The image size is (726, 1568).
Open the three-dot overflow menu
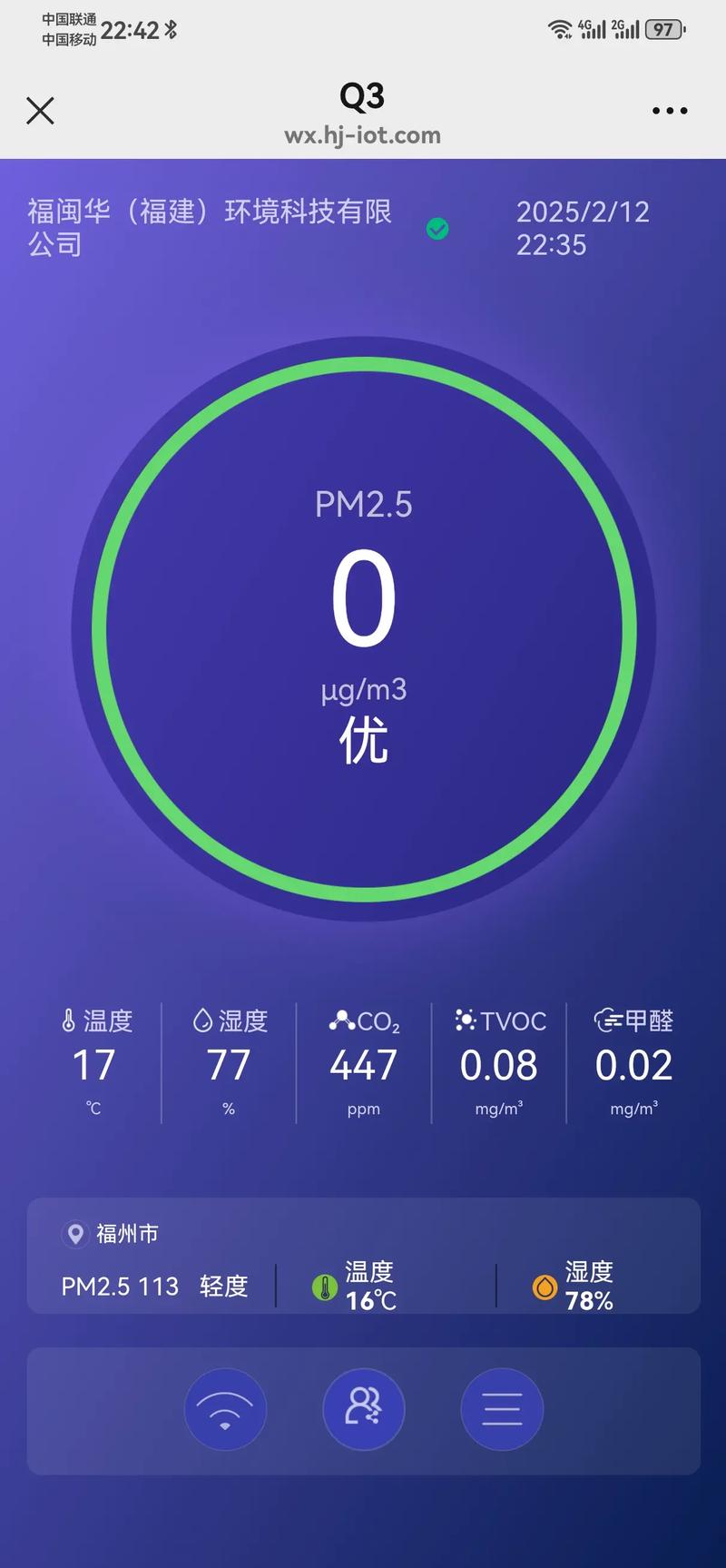coord(670,111)
